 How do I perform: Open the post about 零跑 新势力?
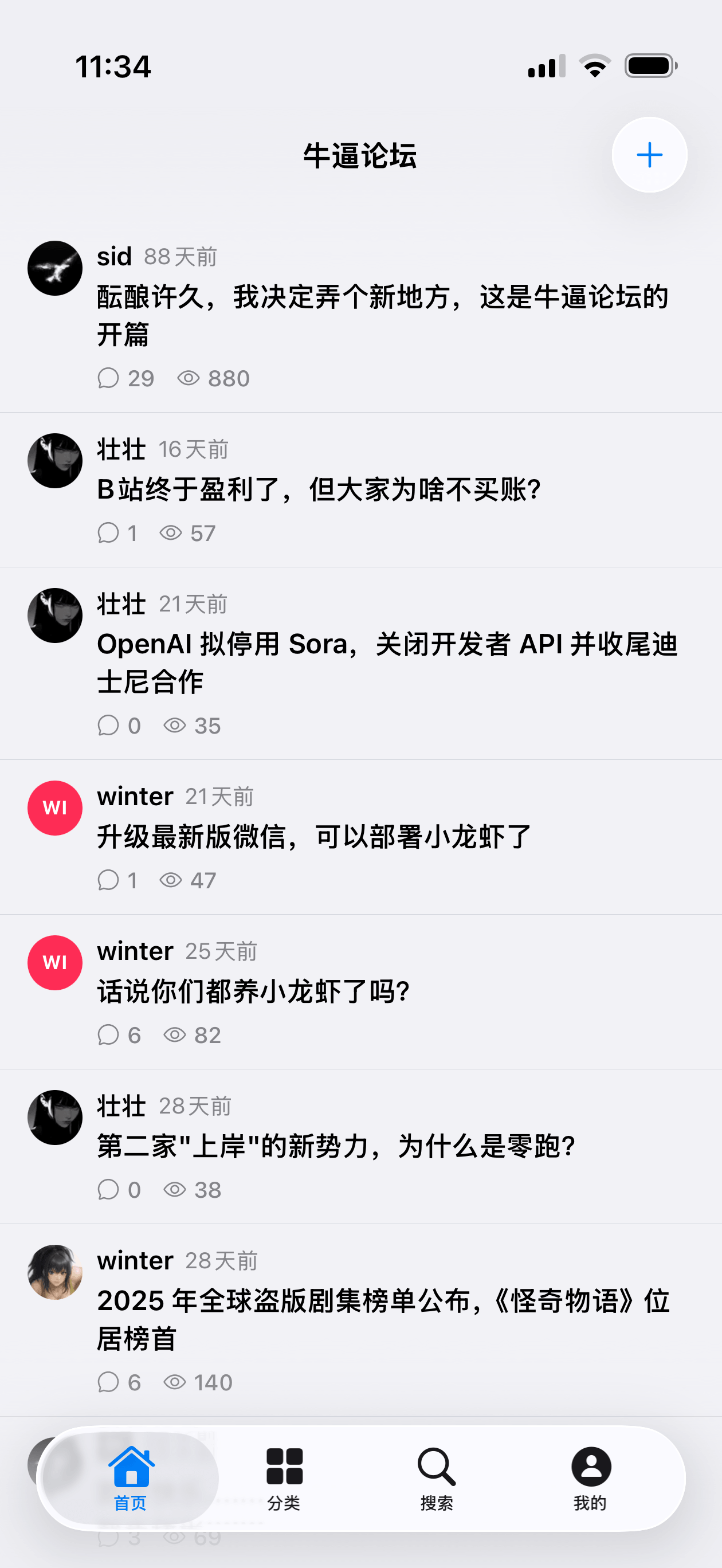336,1146
